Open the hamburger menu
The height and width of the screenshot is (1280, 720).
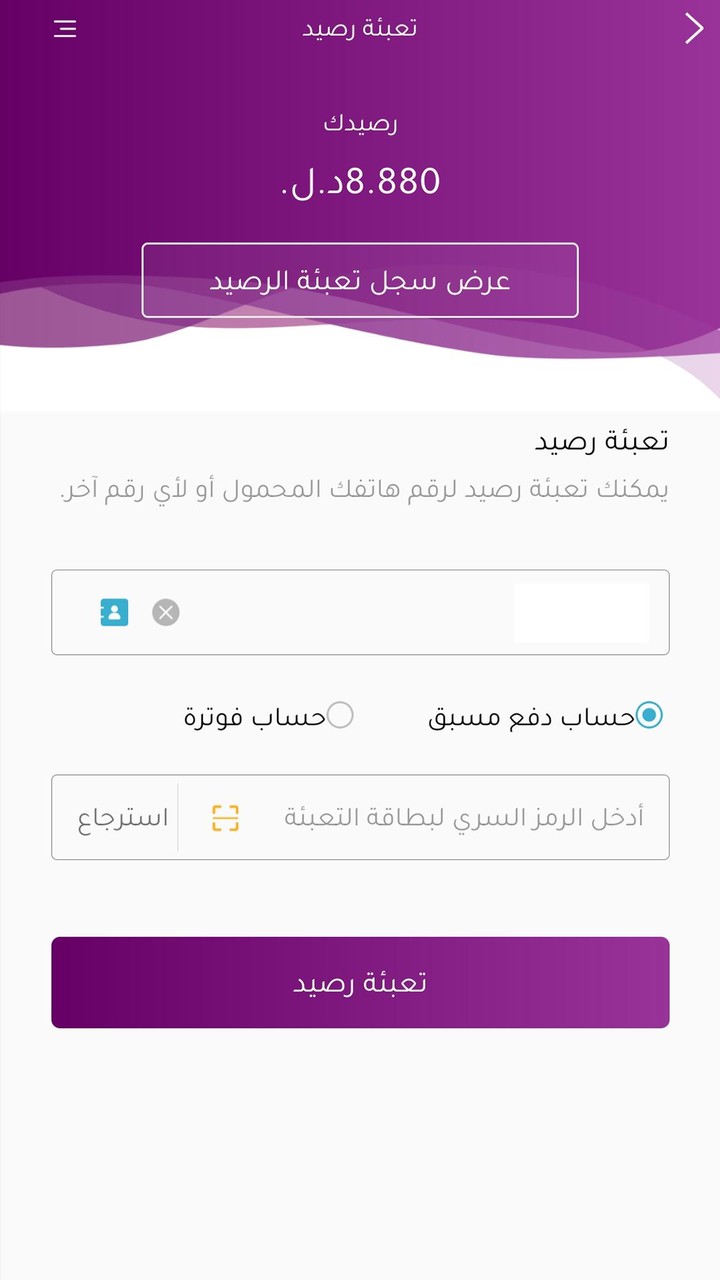(65, 29)
